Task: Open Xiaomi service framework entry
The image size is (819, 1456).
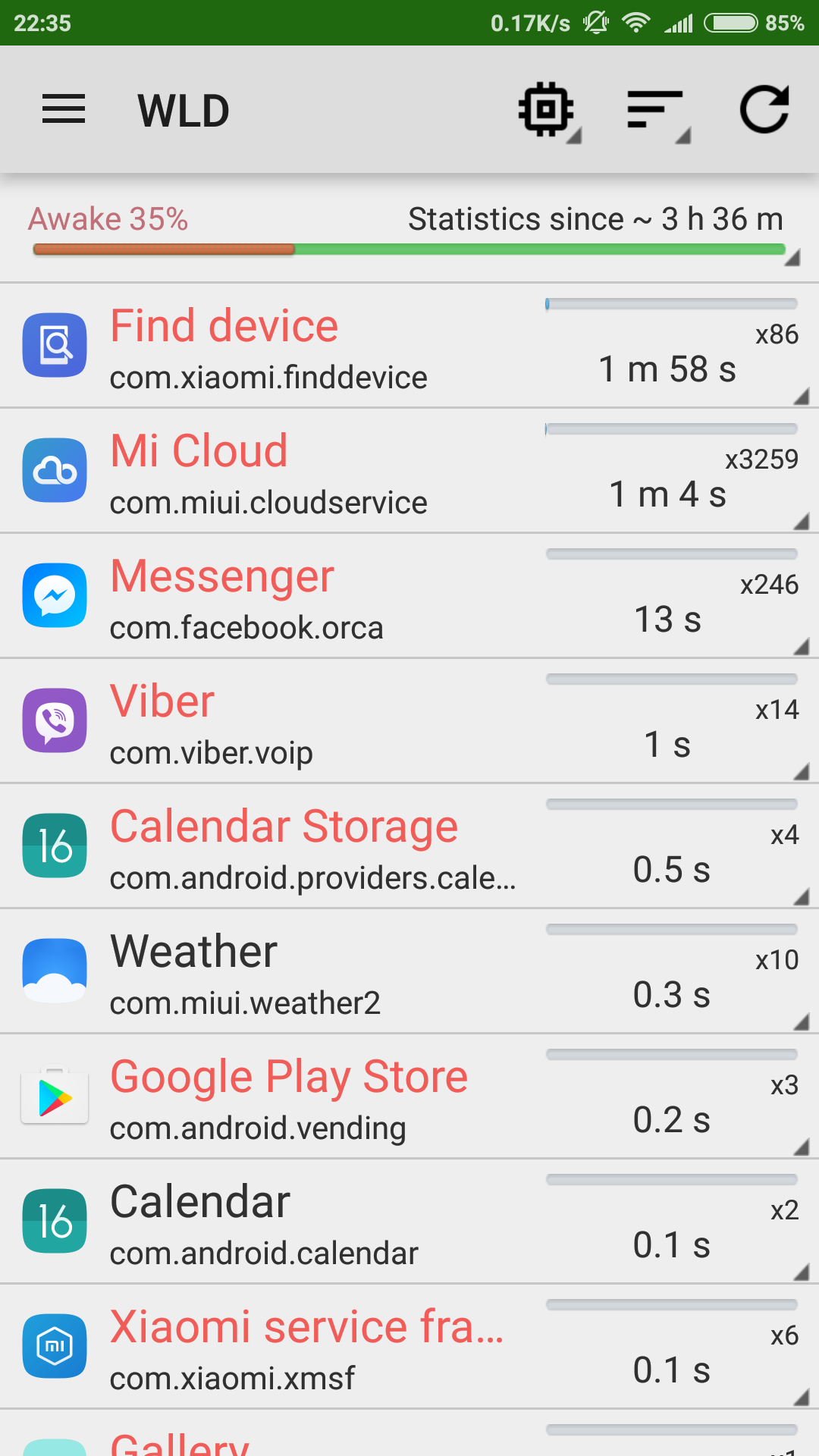Action: click(x=409, y=1348)
